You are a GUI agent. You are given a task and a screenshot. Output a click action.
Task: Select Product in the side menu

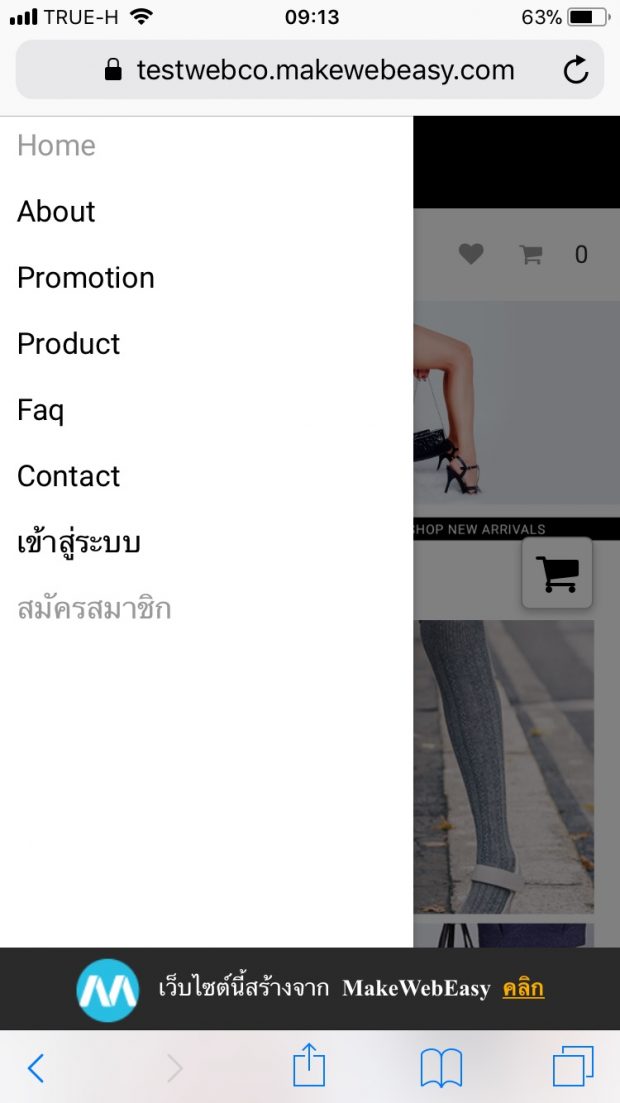coord(69,344)
